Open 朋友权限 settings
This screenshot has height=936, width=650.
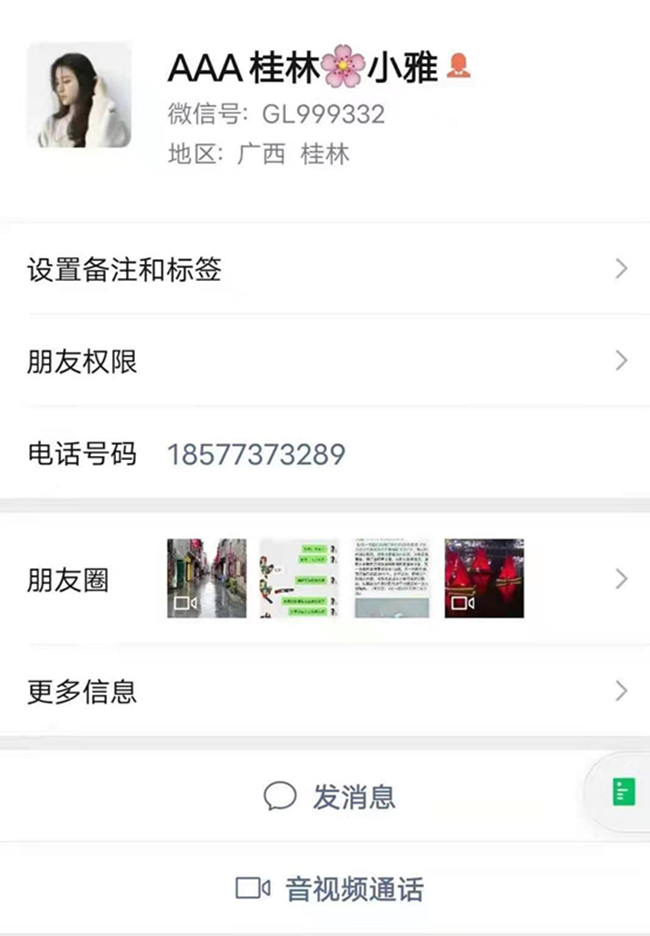325,361
